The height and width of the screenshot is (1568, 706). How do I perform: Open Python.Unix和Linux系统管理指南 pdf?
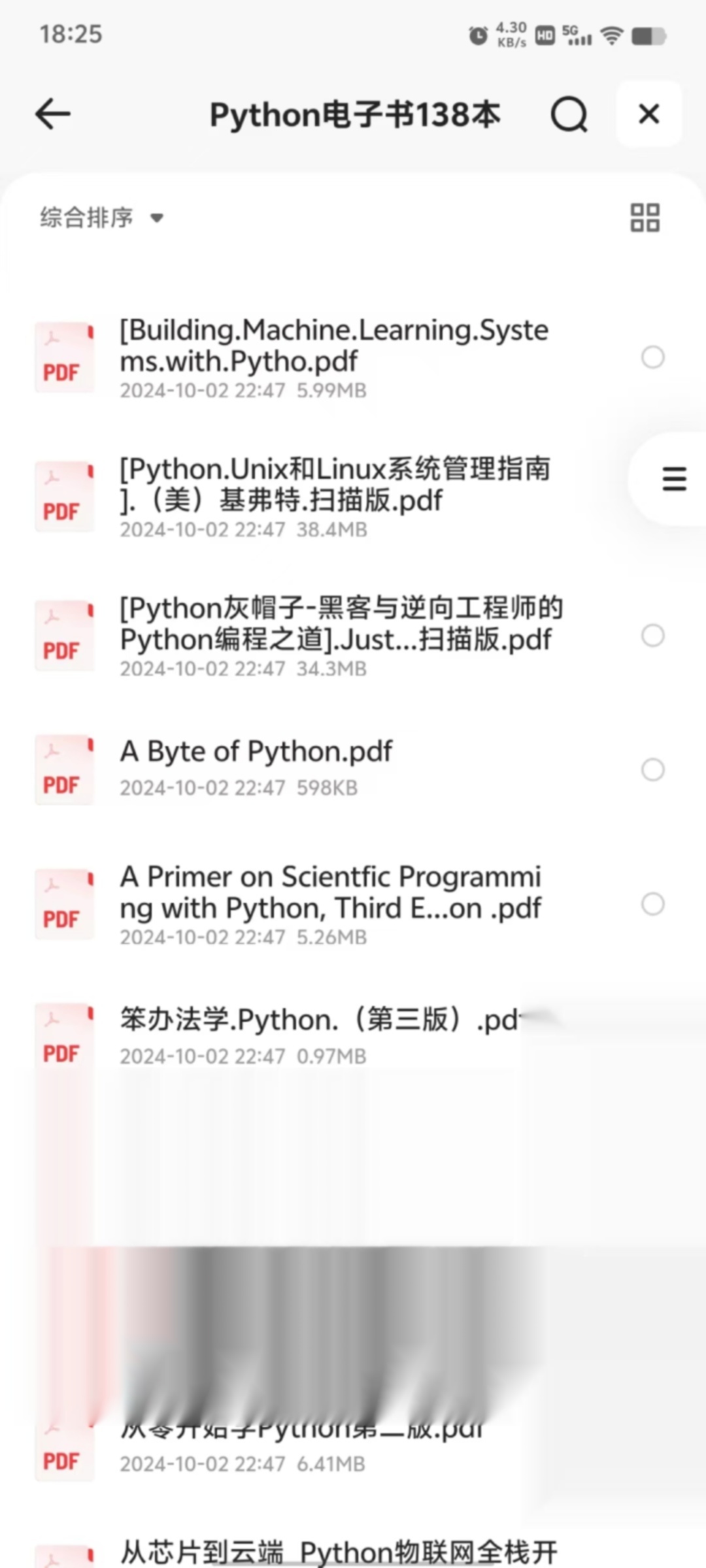[x=333, y=497]
